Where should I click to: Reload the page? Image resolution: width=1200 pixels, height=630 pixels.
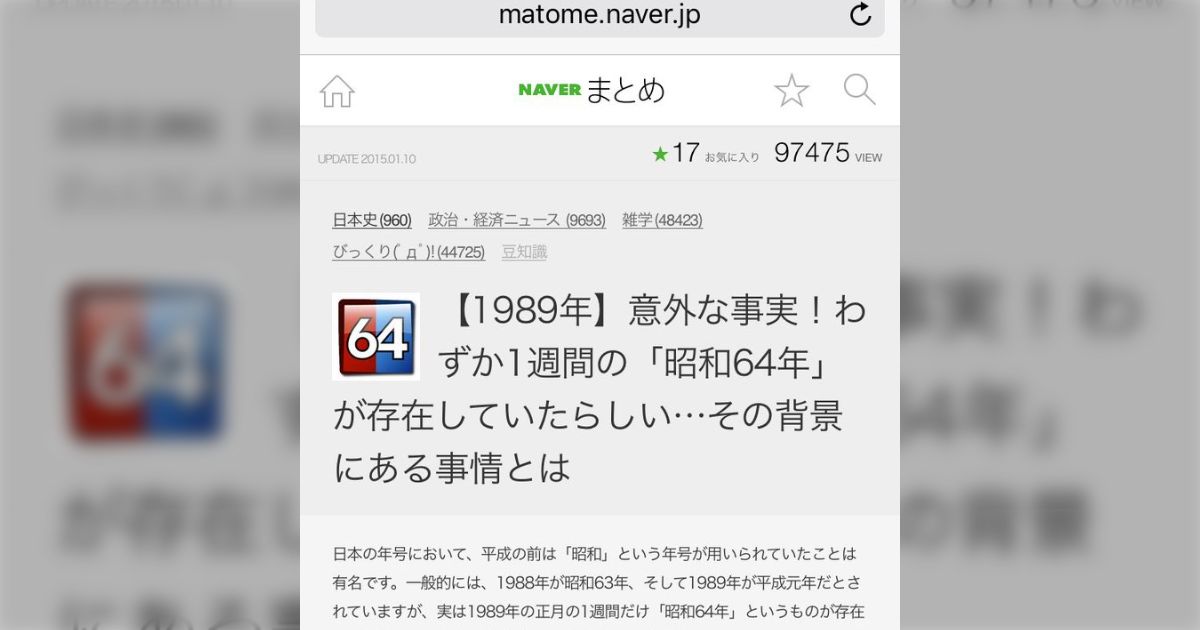860,15
